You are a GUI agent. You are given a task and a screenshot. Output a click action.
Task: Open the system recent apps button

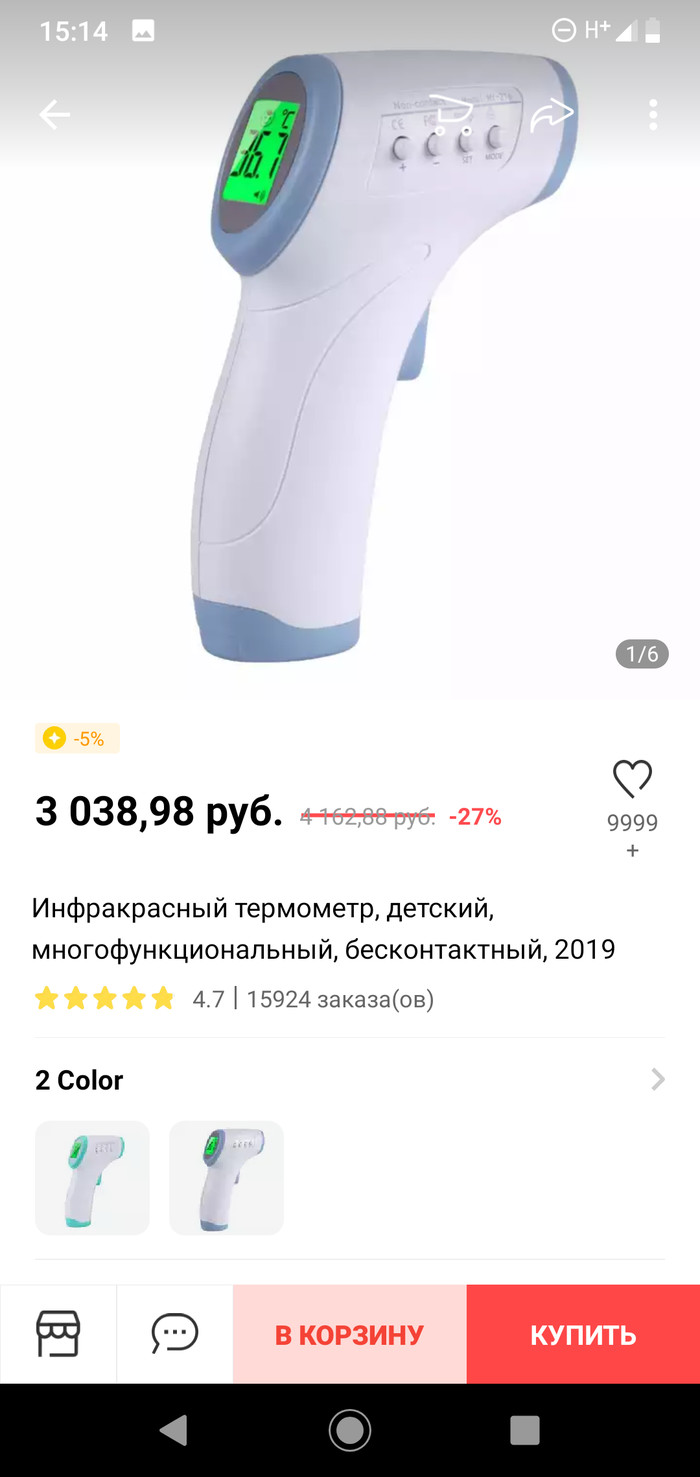pos(525,1430)
